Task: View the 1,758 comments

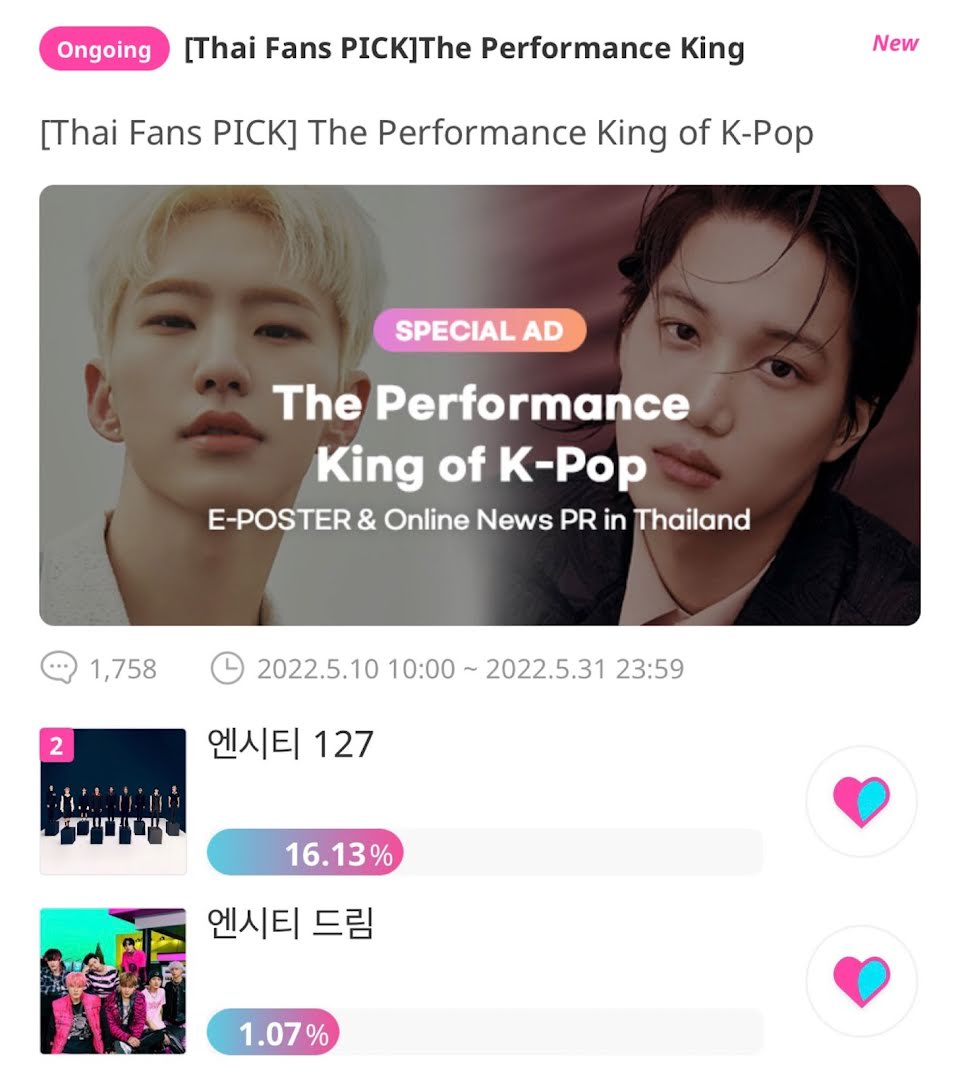Action: [99, 669]
